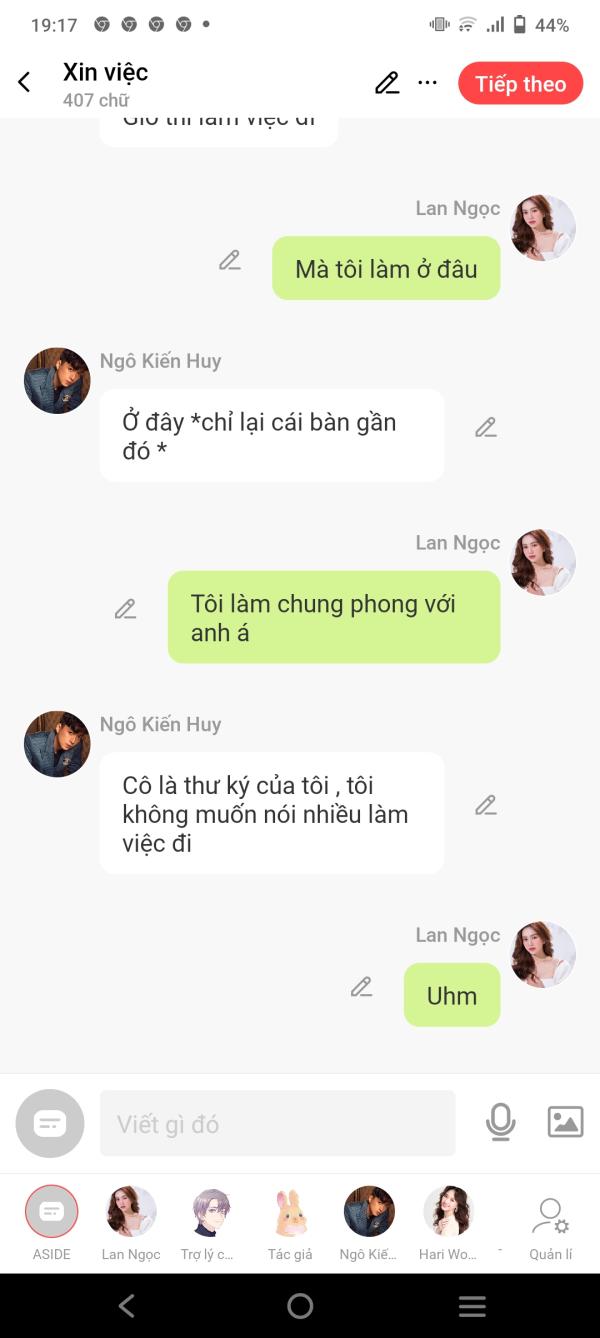Choose the Trợ lý character
This screenshot has width=600, height=1338.
[x=210, y=1222]
